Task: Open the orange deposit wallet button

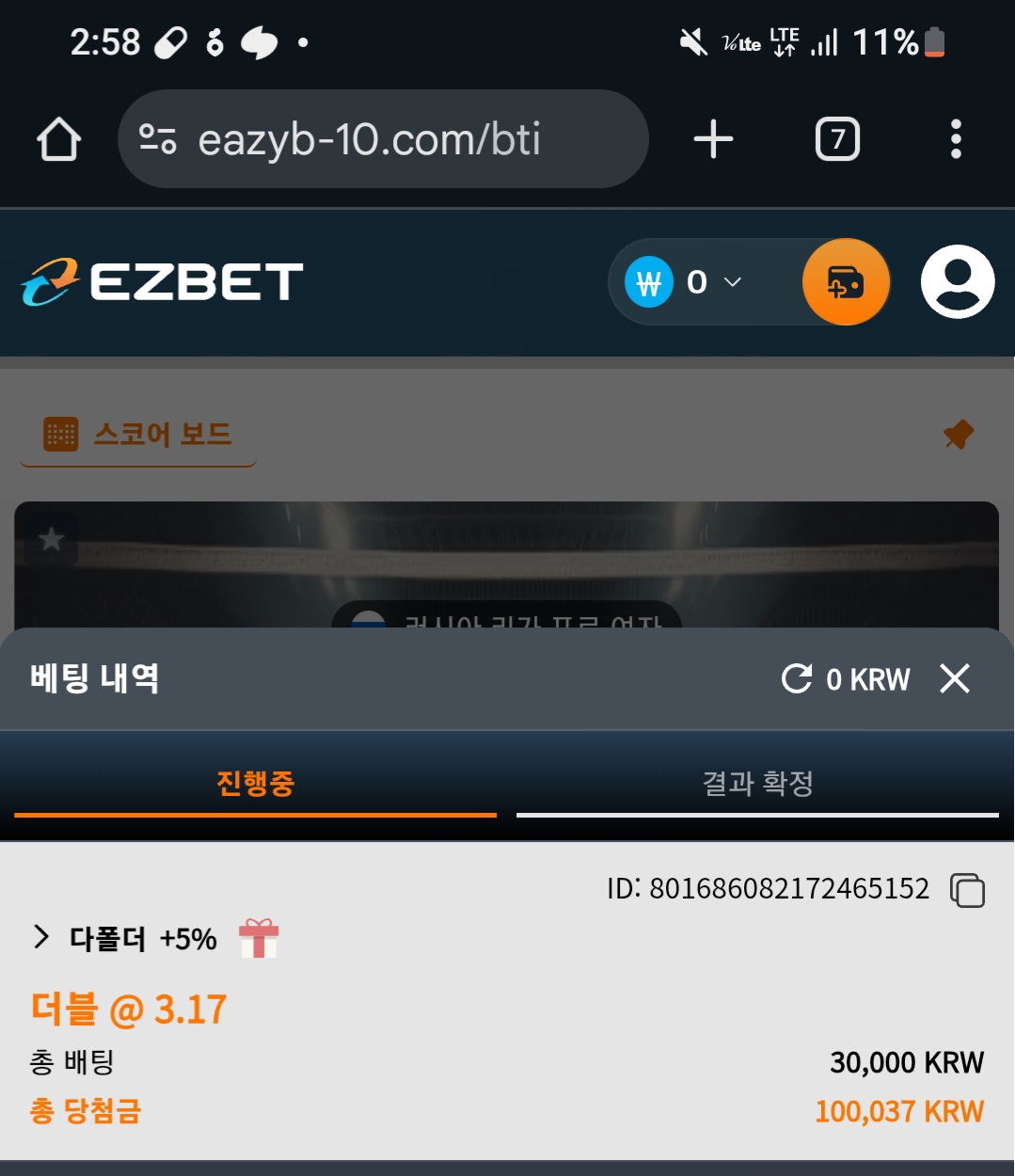Action: [x=845, y=282]
